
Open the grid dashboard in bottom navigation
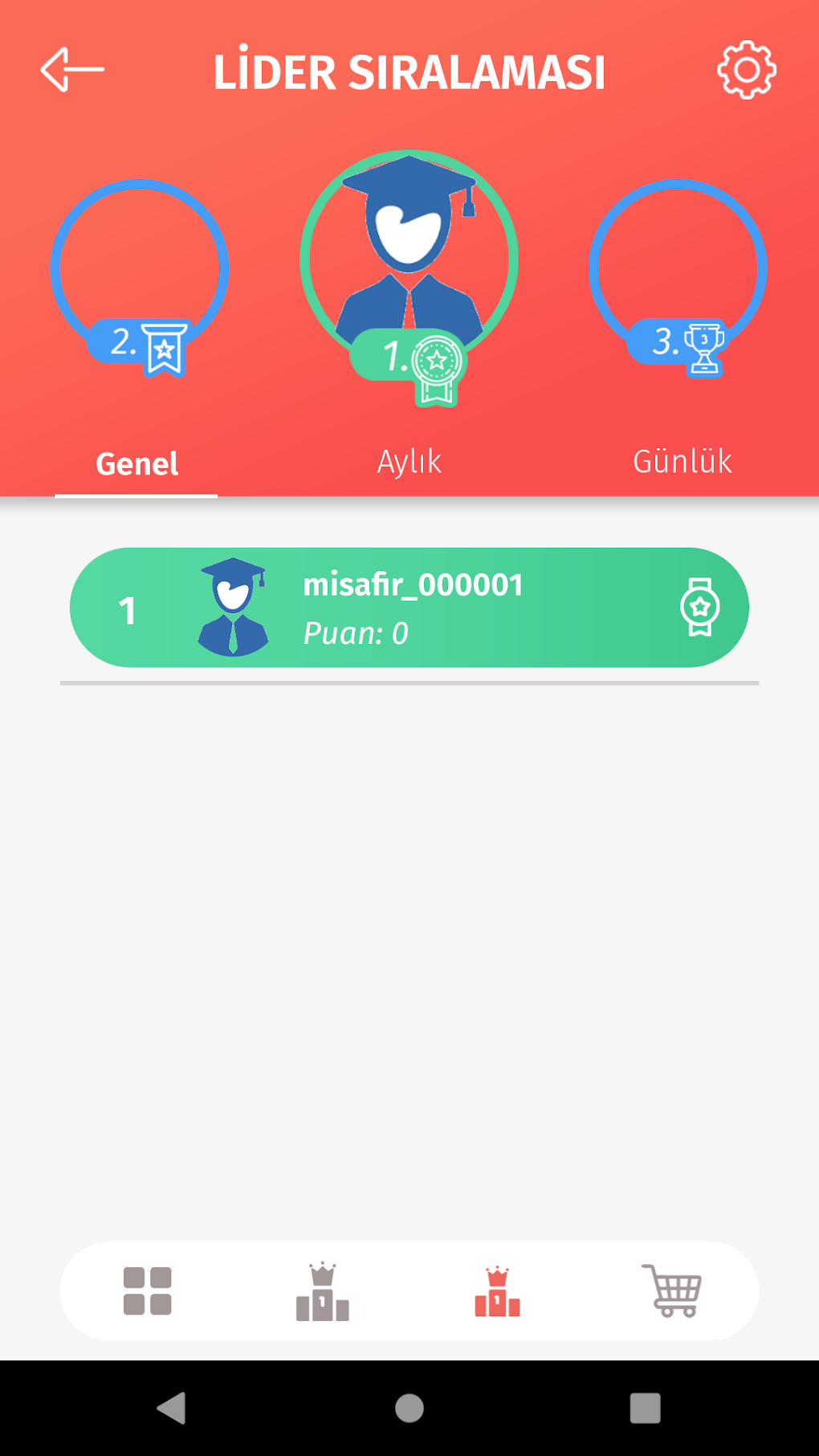[148, 1291]
